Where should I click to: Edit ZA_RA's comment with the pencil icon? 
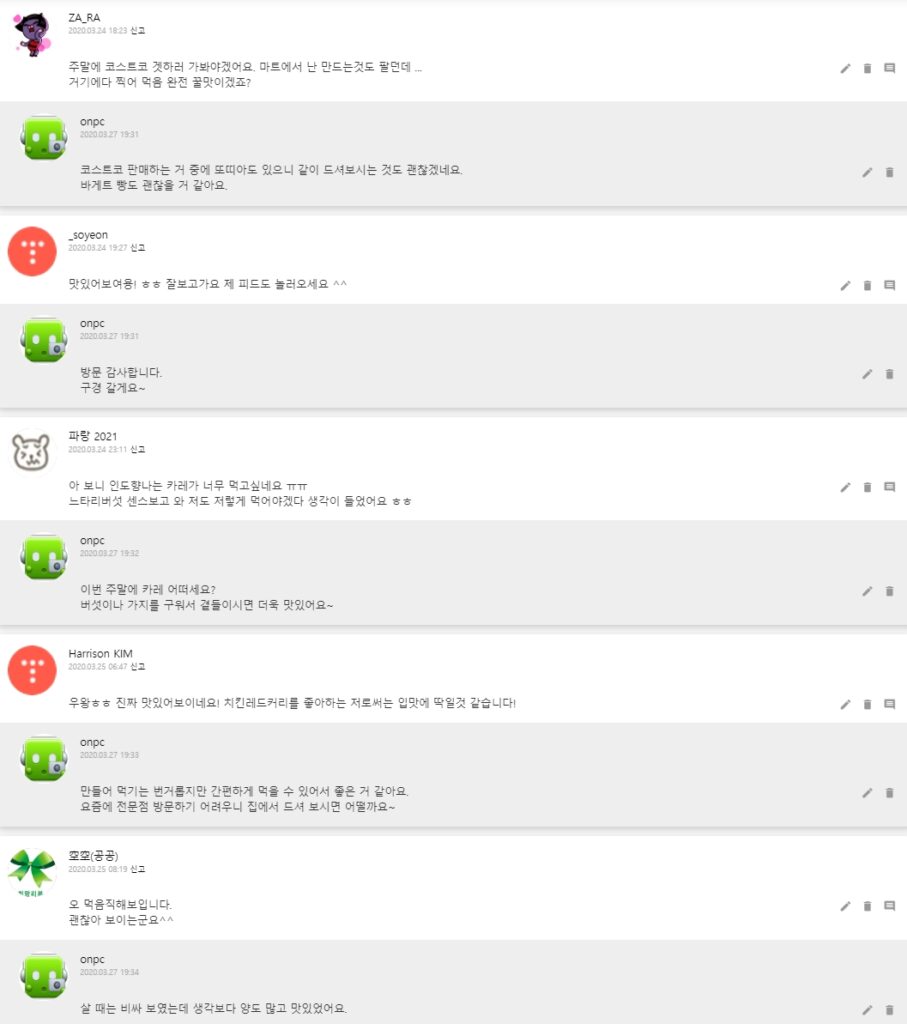coord(845,67)
